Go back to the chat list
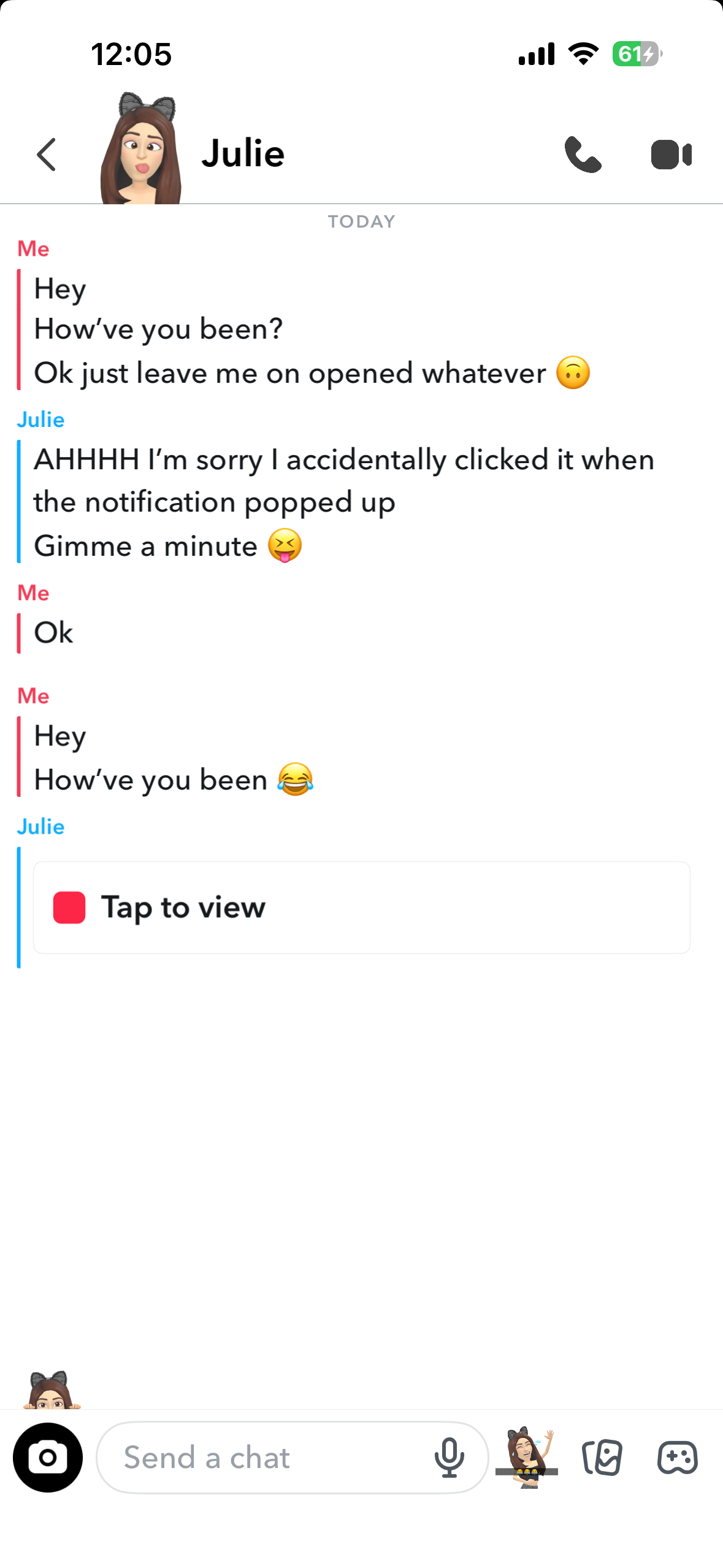This screenshot has width=723, height=1568. pyautogui.click(x=47, y=154)
